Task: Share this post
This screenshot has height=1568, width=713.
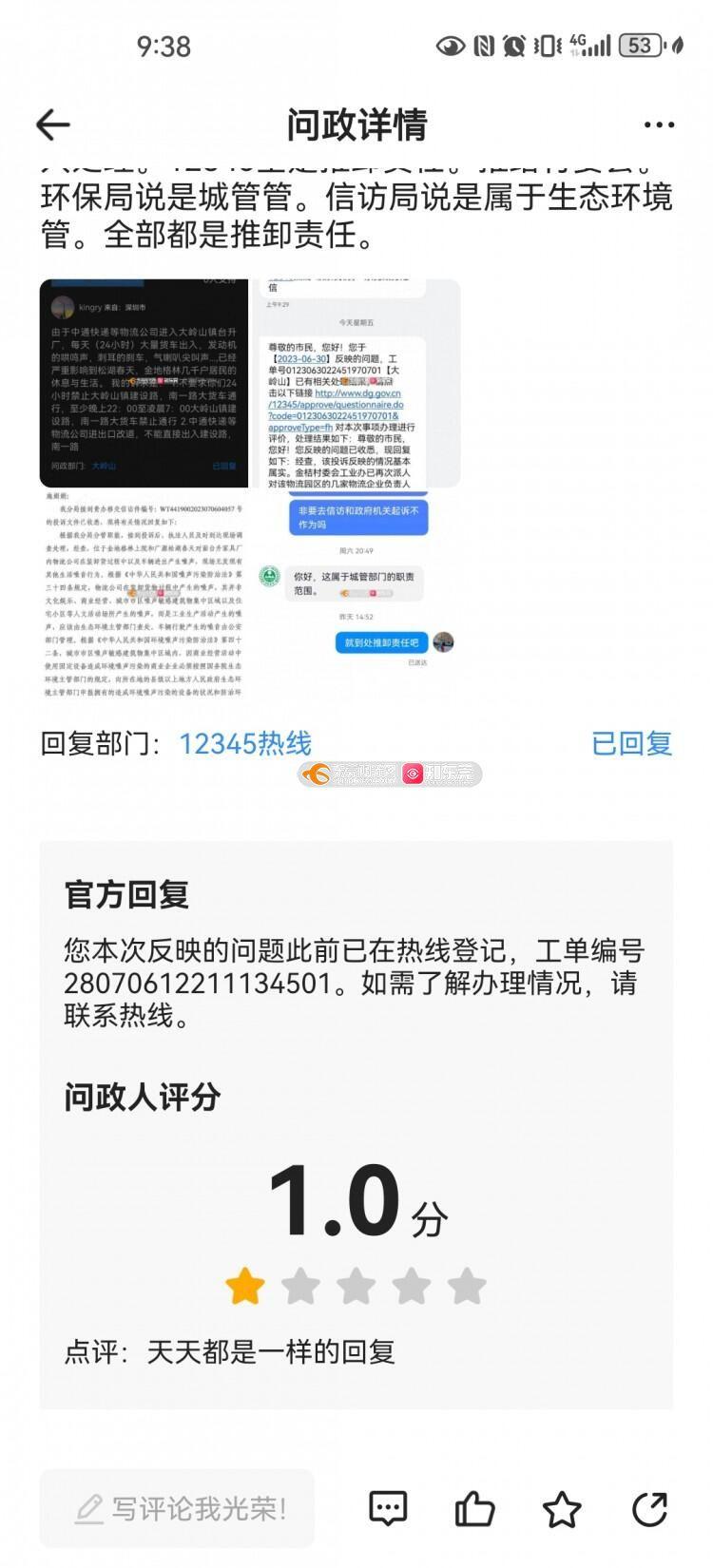Action: [x=650, y=1508]
